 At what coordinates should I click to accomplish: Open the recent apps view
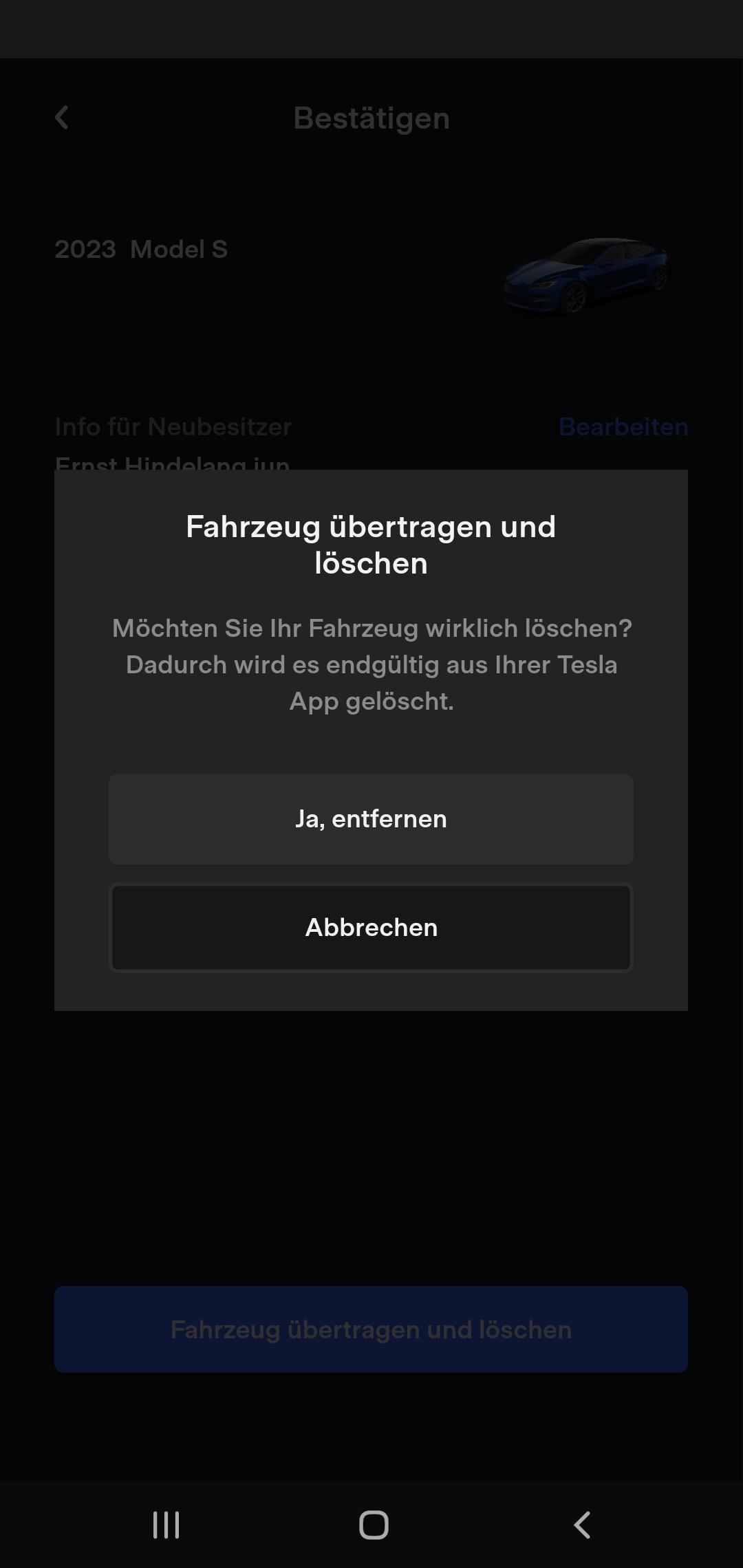166,1525
